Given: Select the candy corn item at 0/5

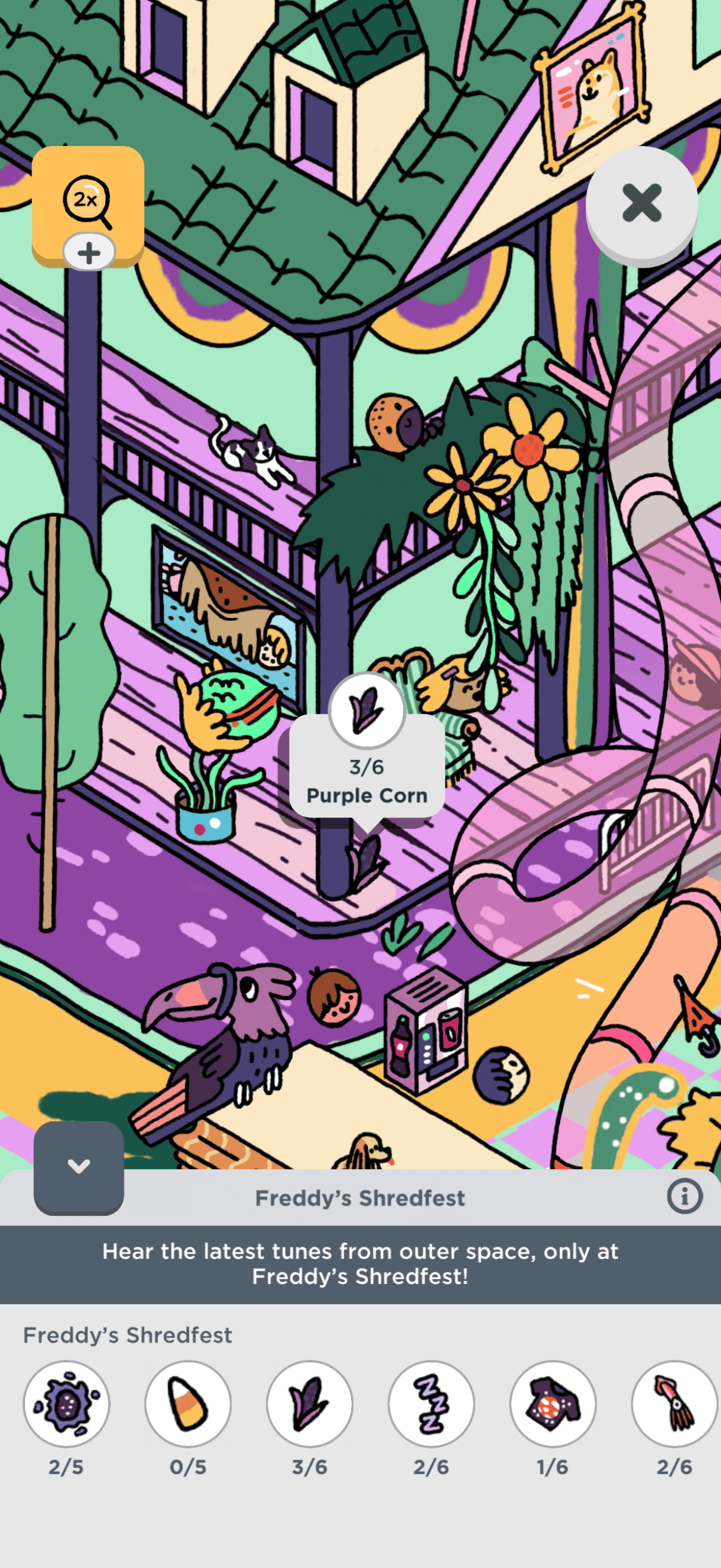Looking at the screenshot, I should [188, 1404].
